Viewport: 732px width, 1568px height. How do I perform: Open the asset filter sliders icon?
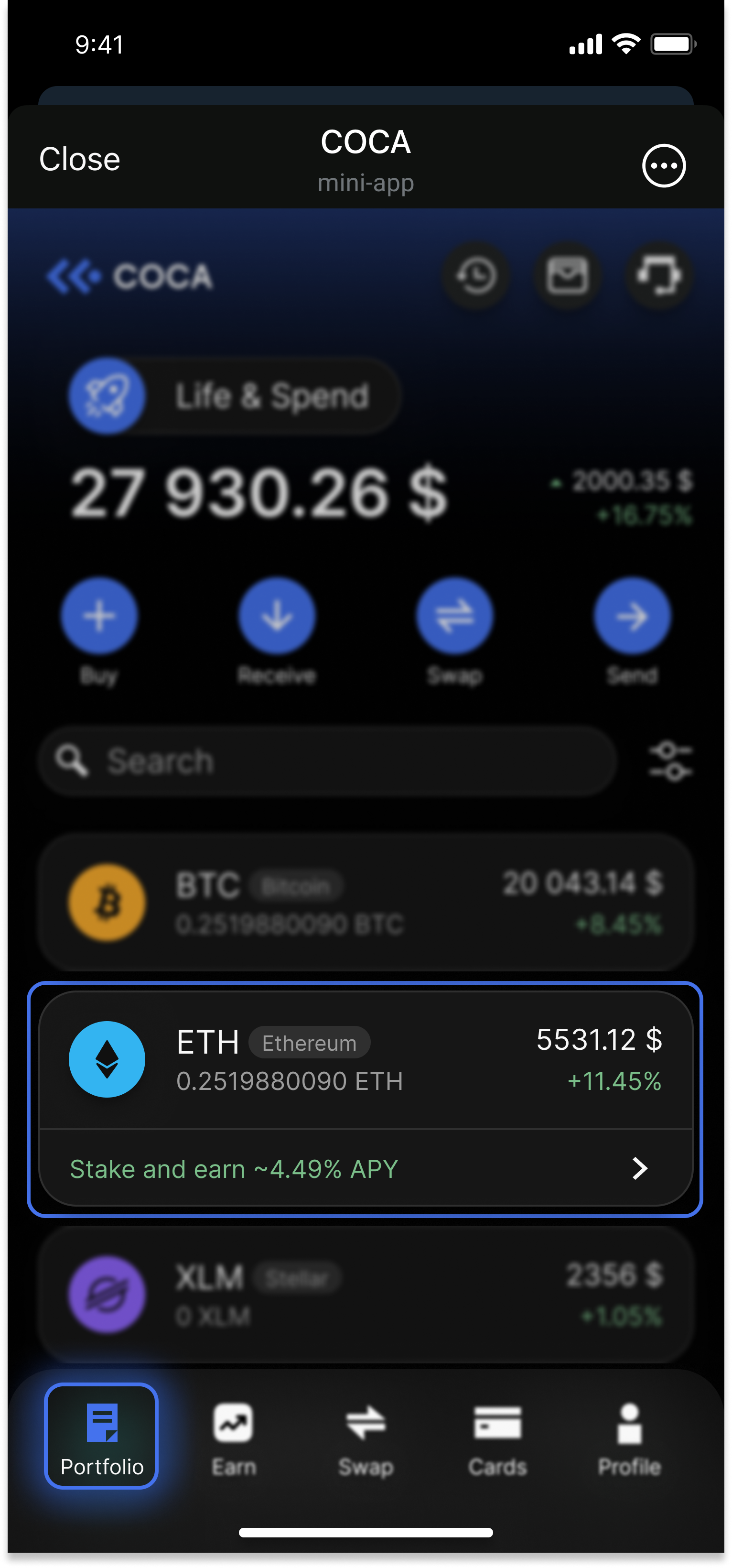point(670,761)
